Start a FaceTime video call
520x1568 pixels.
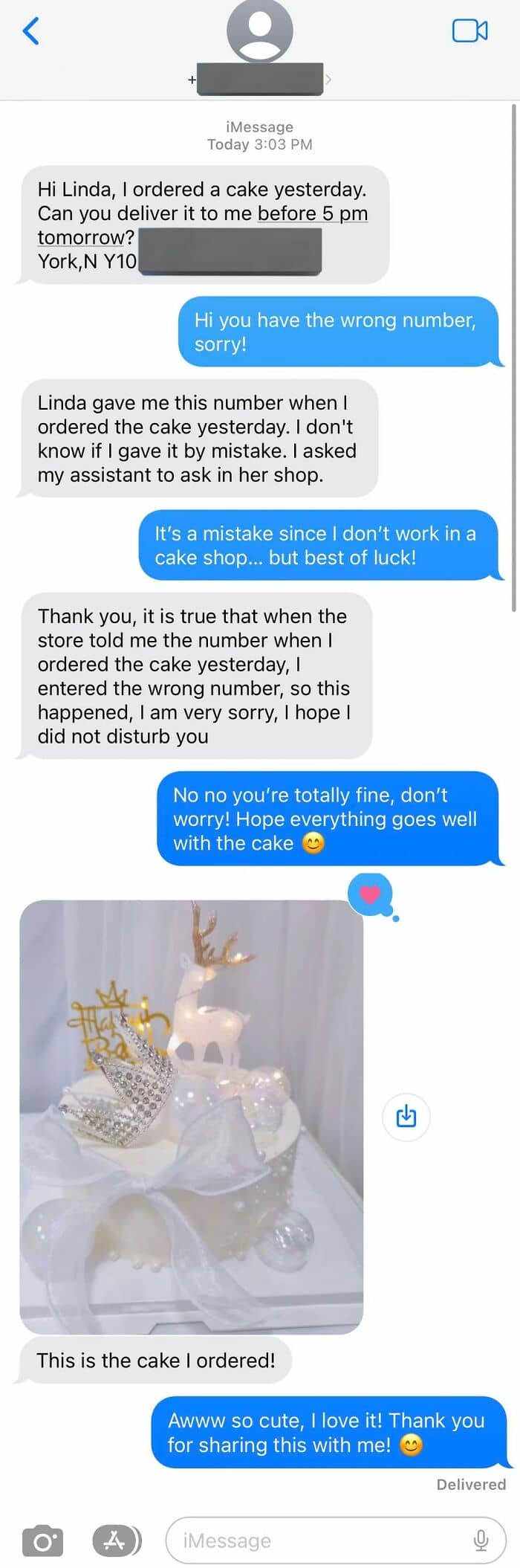pyautogui.click(x=469, y=31)
